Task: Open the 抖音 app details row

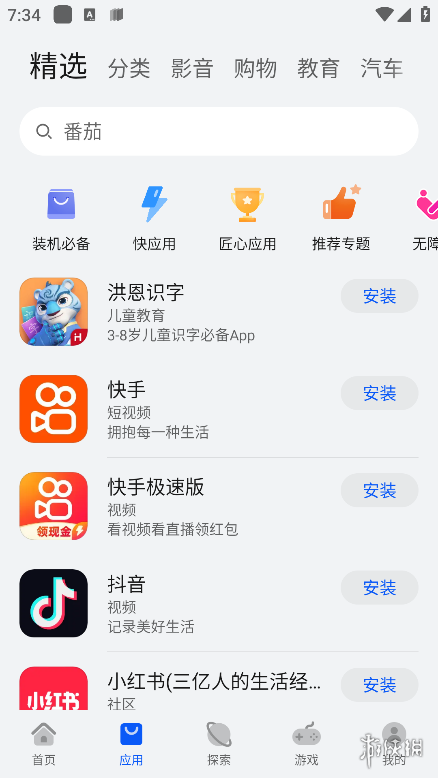Action: point(219,603)
